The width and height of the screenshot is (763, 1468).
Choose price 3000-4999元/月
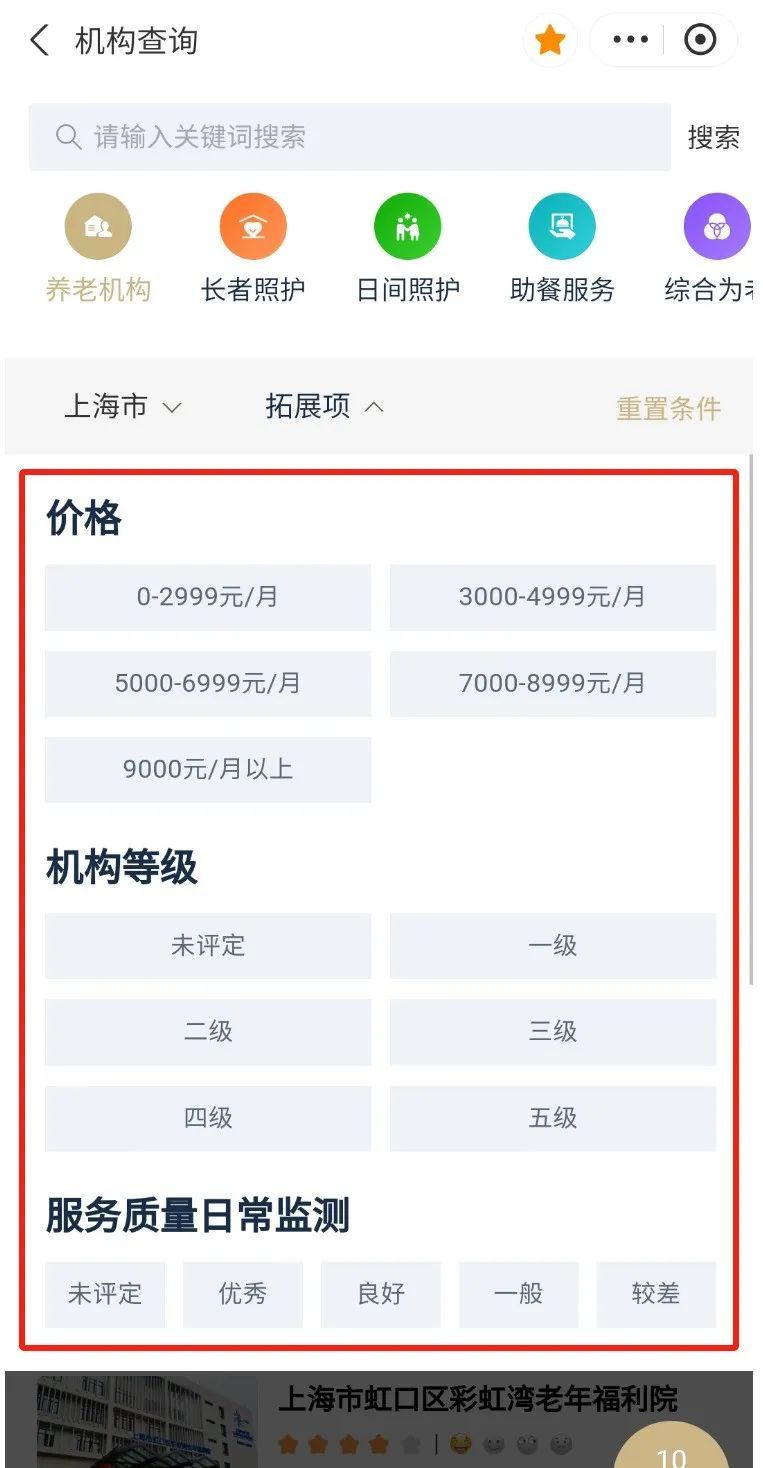coord(553,597)
